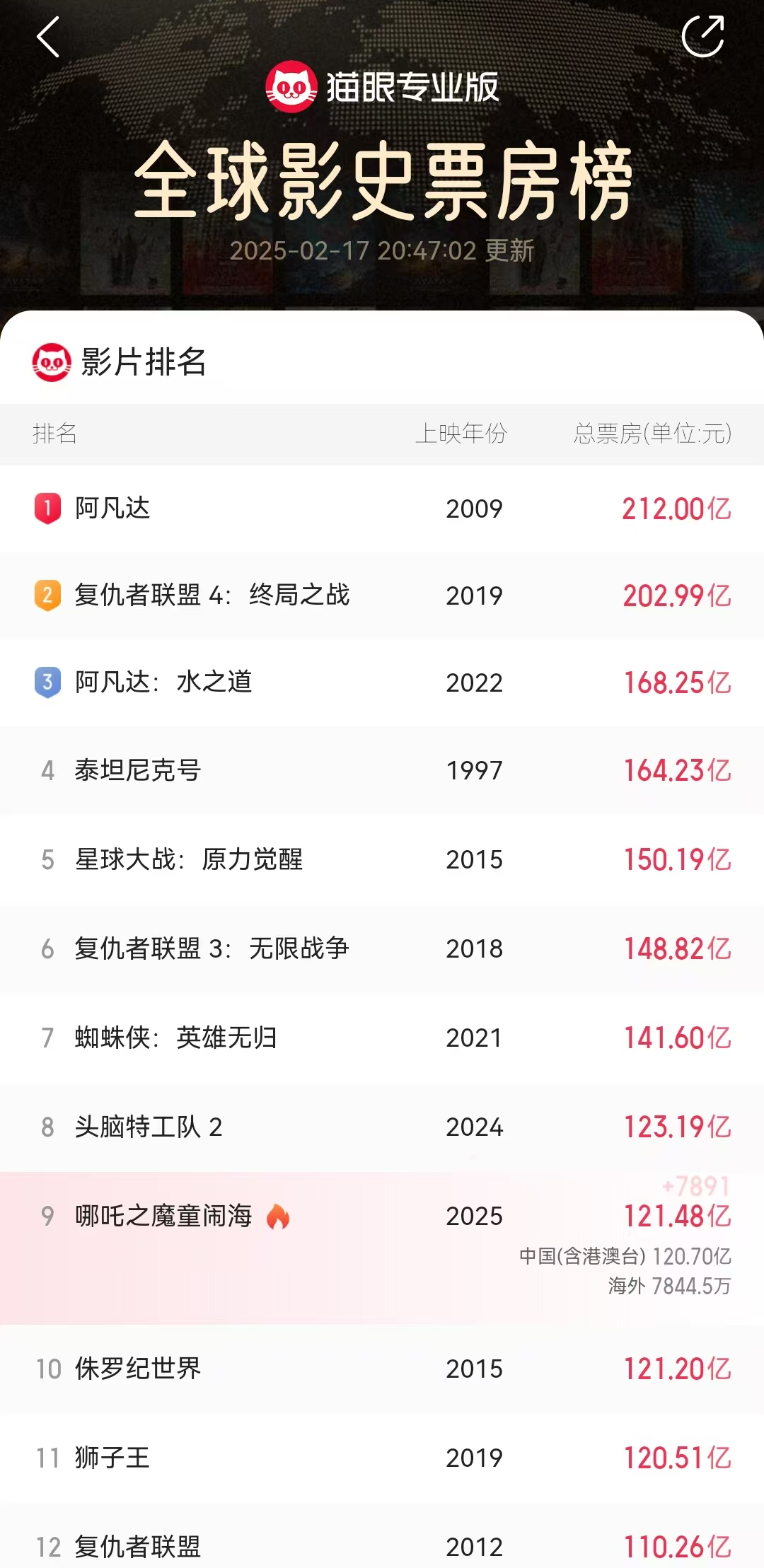This screenshot has height=1568, width=764.
Task: Open the 阿凡达 2009 movie row
Action: point(382,509)
